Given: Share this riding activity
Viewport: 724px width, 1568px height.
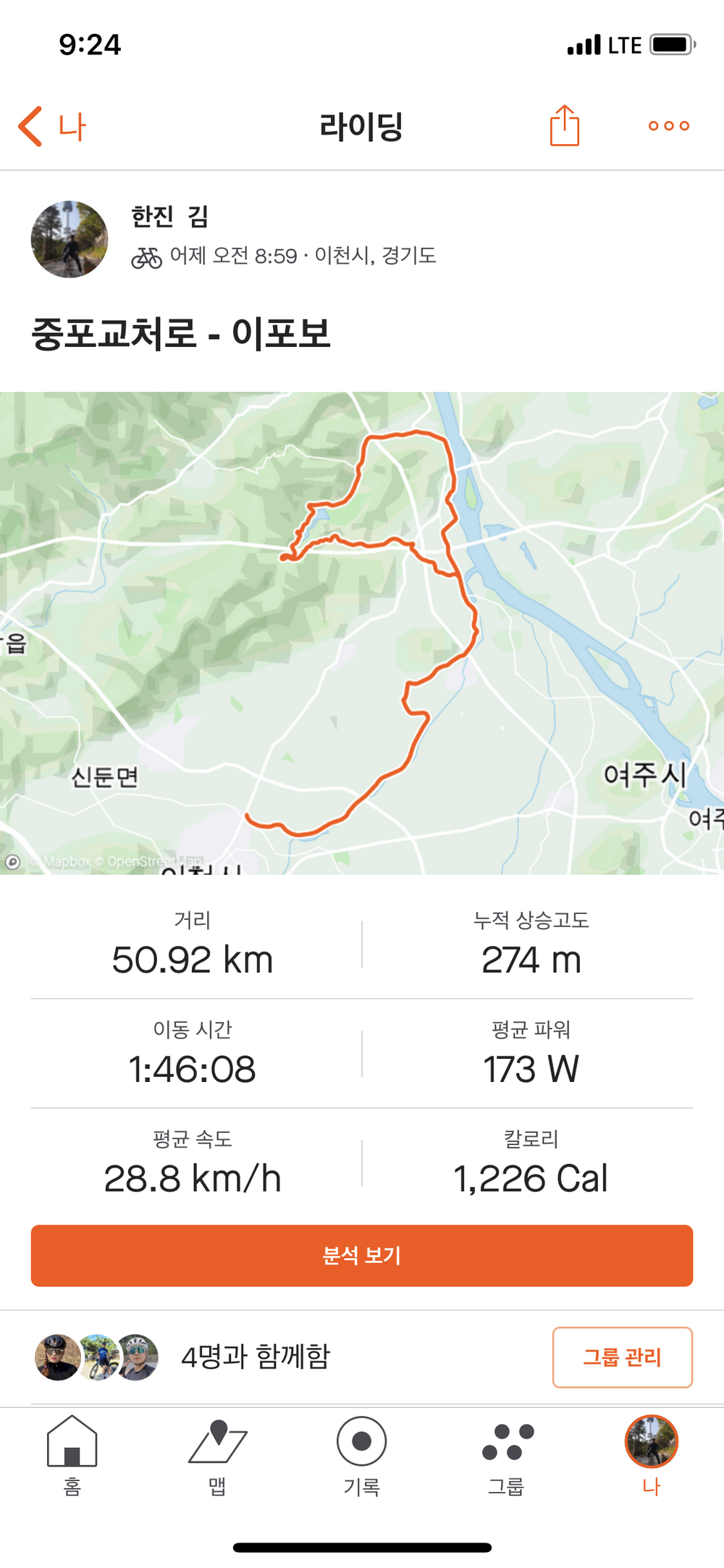Looking at the screenshot, I should click(x=564, y=126).
